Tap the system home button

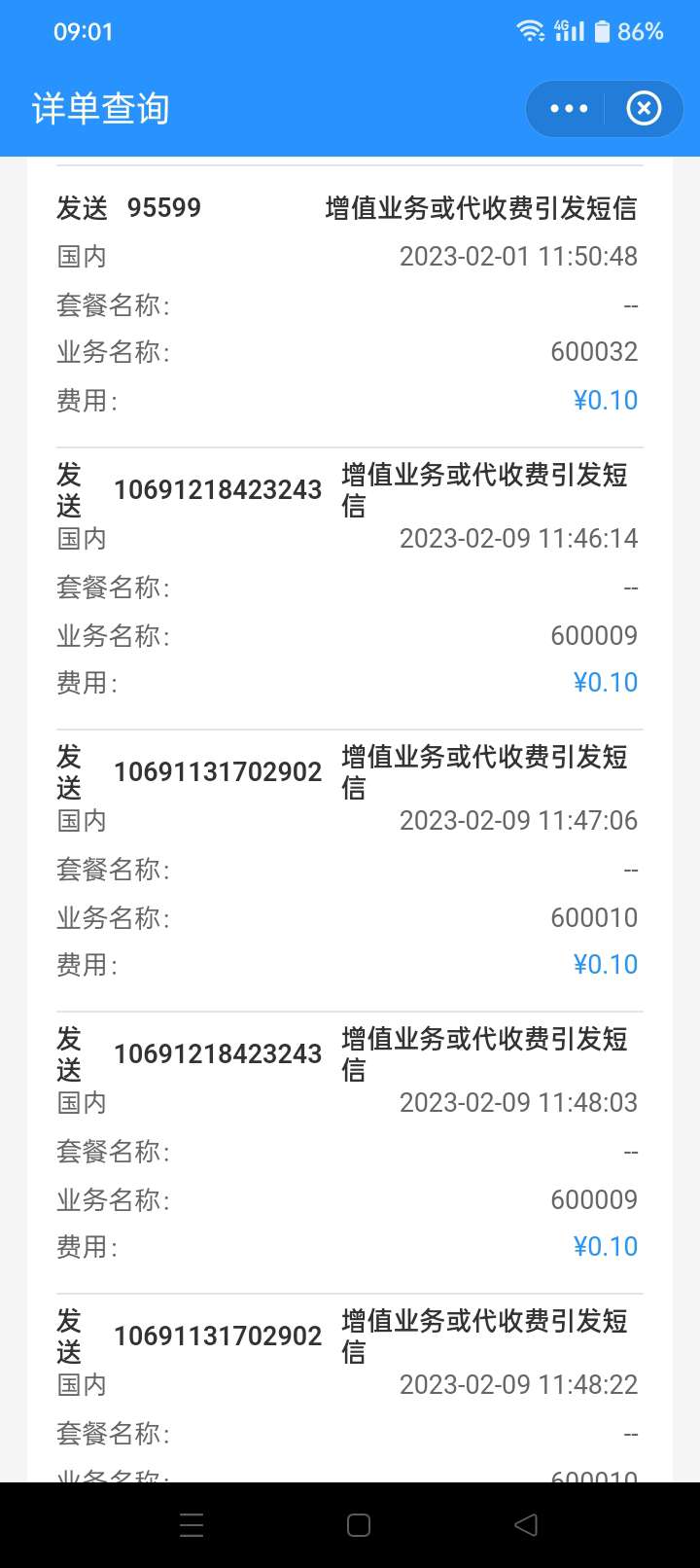359,1525
